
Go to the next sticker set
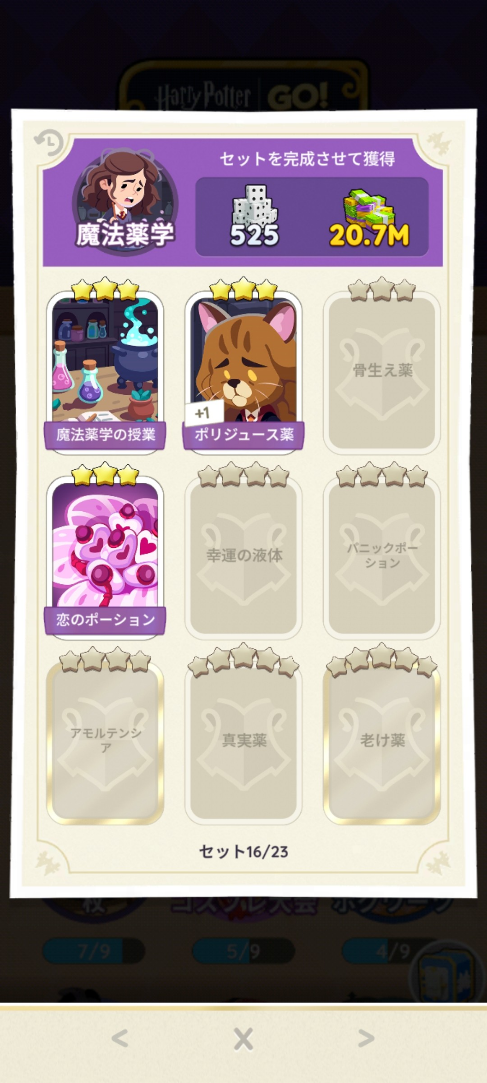tap(365, 1038)
